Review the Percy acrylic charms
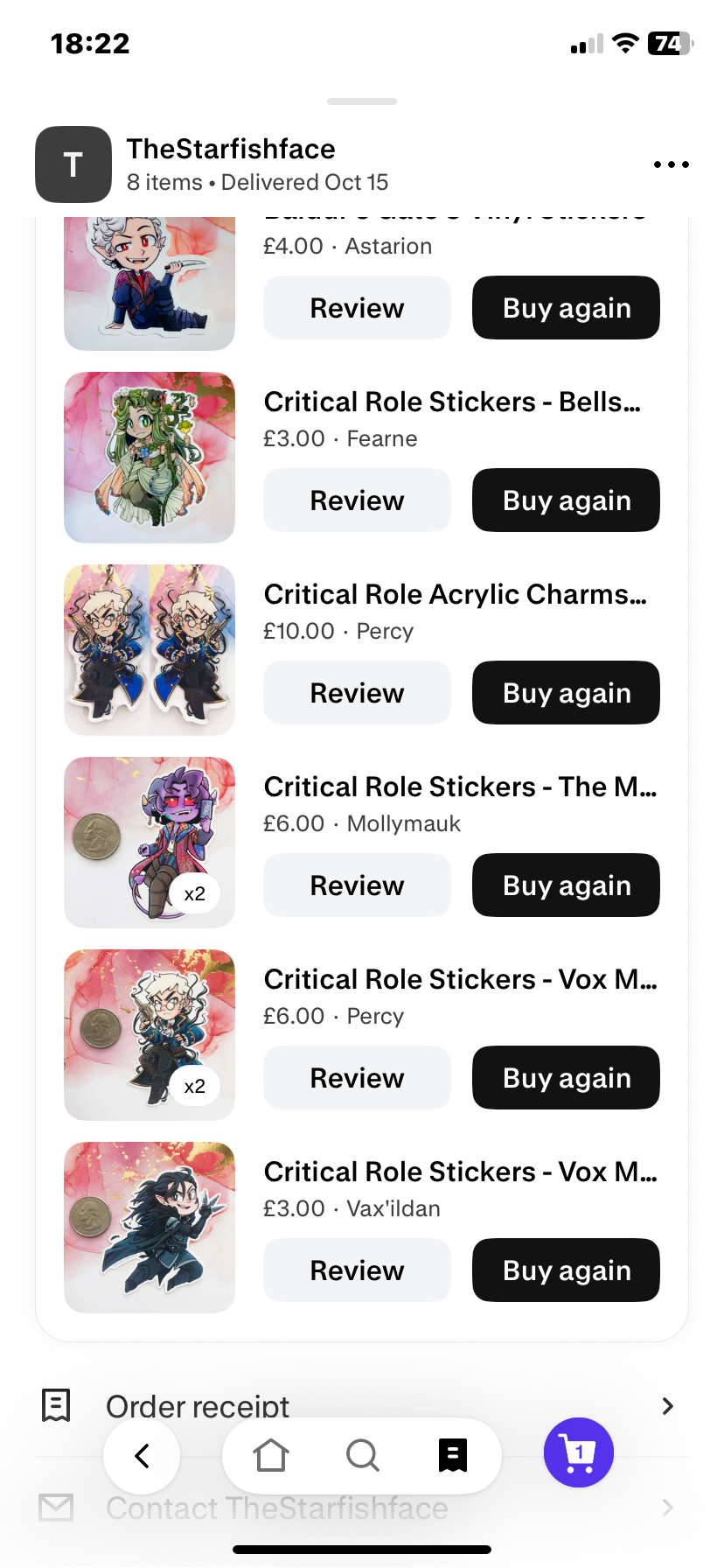The height and width of the screenshot is (1568, 724). (357, 693)
